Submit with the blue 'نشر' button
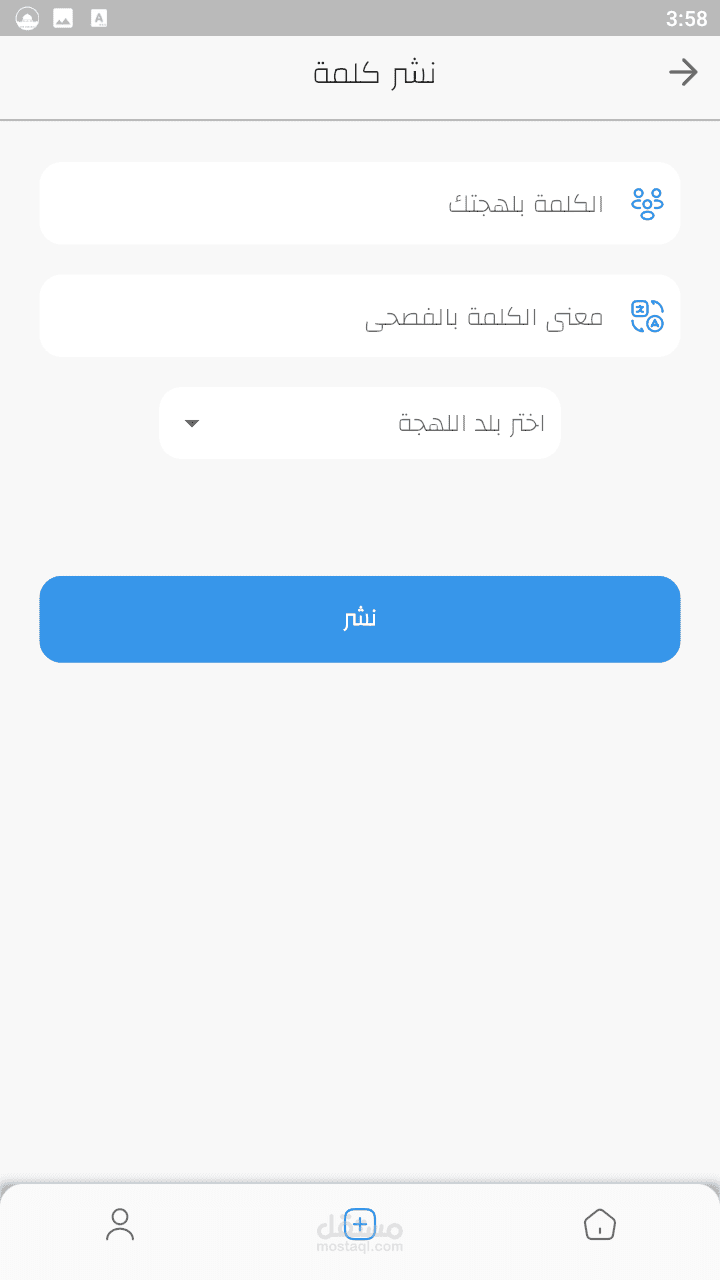 [360, 619]
